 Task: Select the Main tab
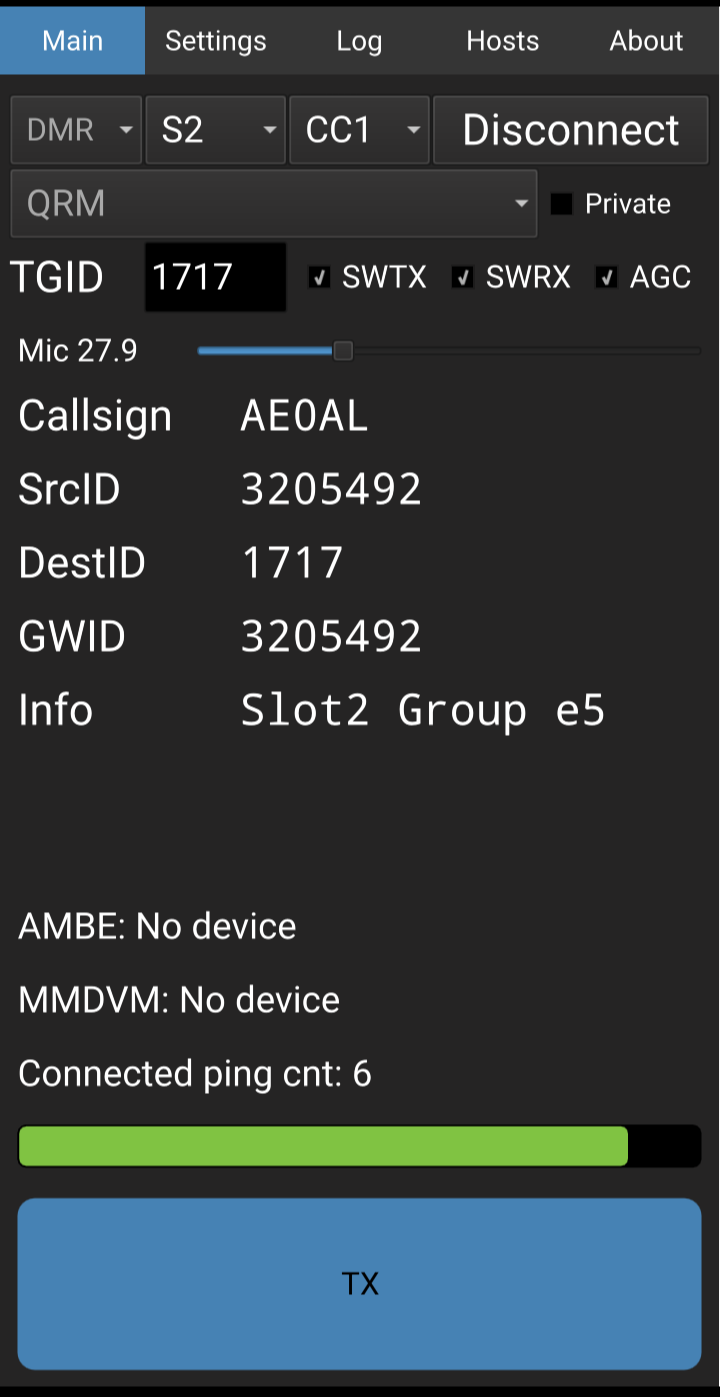[x=72, y=41]
